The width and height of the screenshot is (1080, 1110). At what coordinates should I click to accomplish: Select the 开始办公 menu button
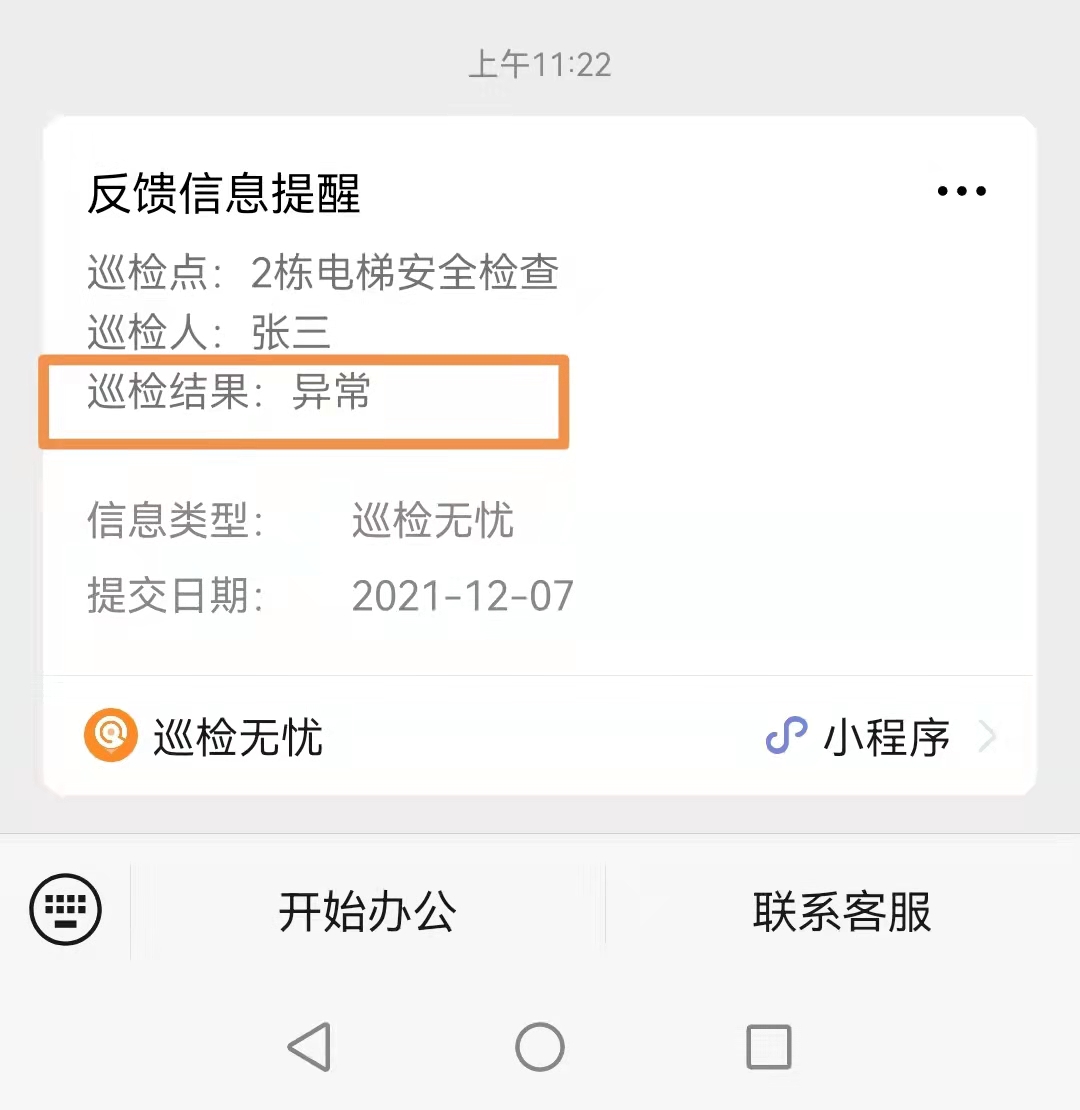click(x=367, y=912)
